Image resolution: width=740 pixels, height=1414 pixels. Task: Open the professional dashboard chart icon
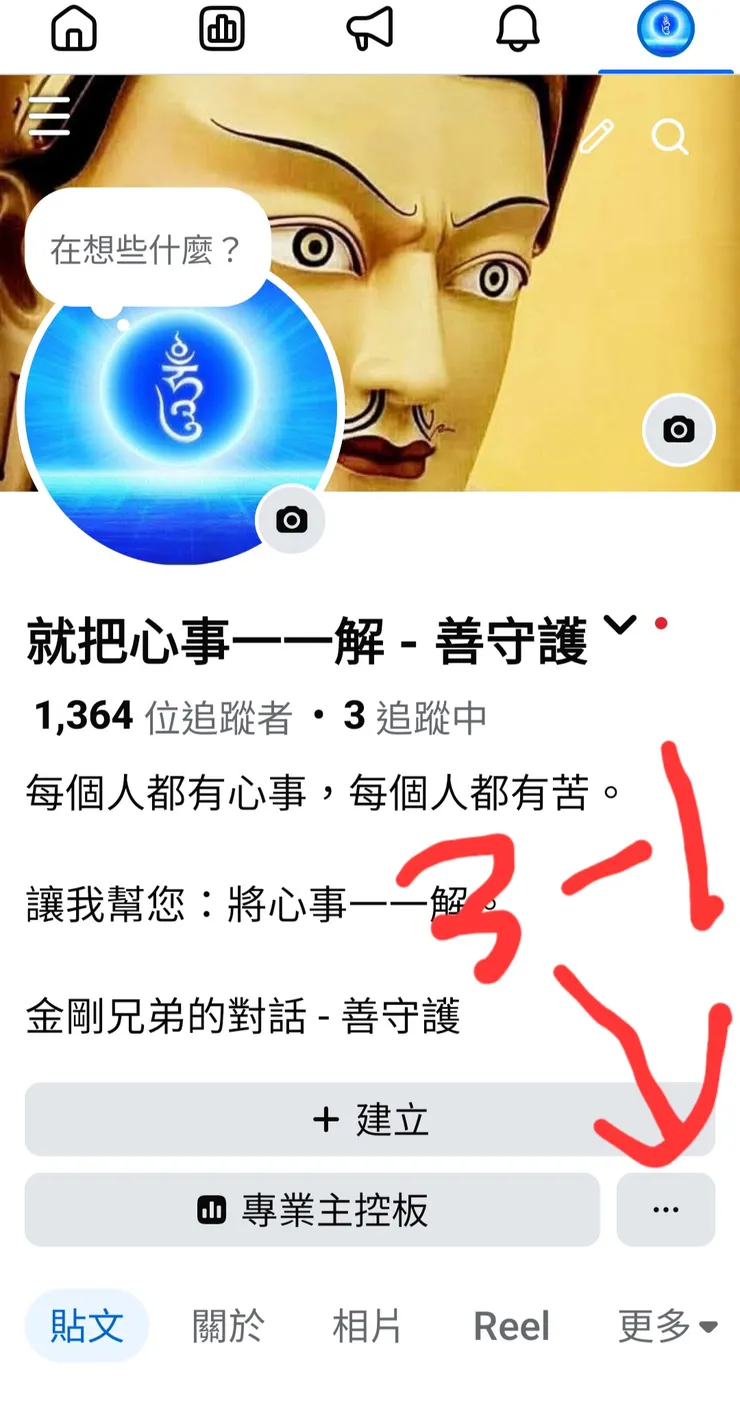(x=220, y=30)
